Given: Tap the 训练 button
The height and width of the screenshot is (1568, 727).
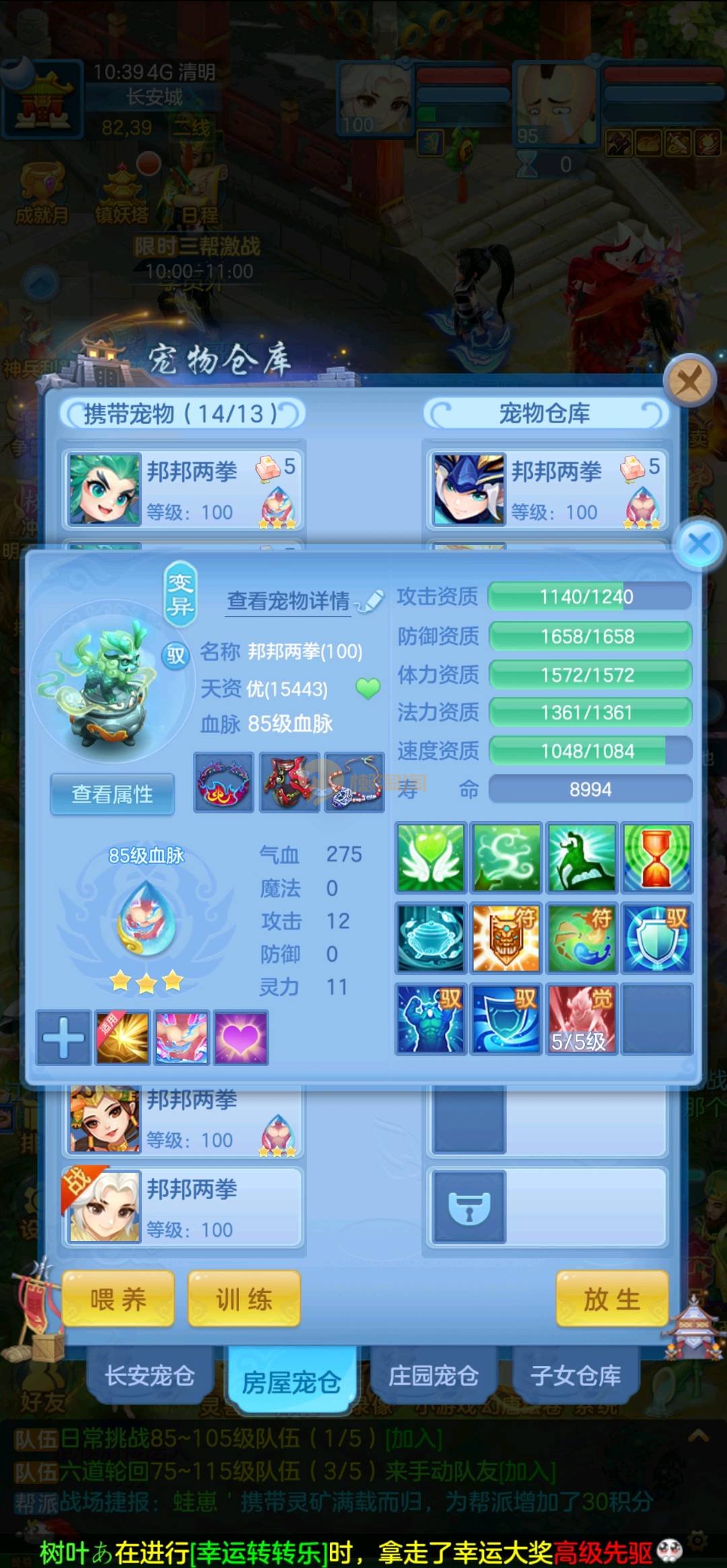Looking at the screenshot, I should point(244,1299).
